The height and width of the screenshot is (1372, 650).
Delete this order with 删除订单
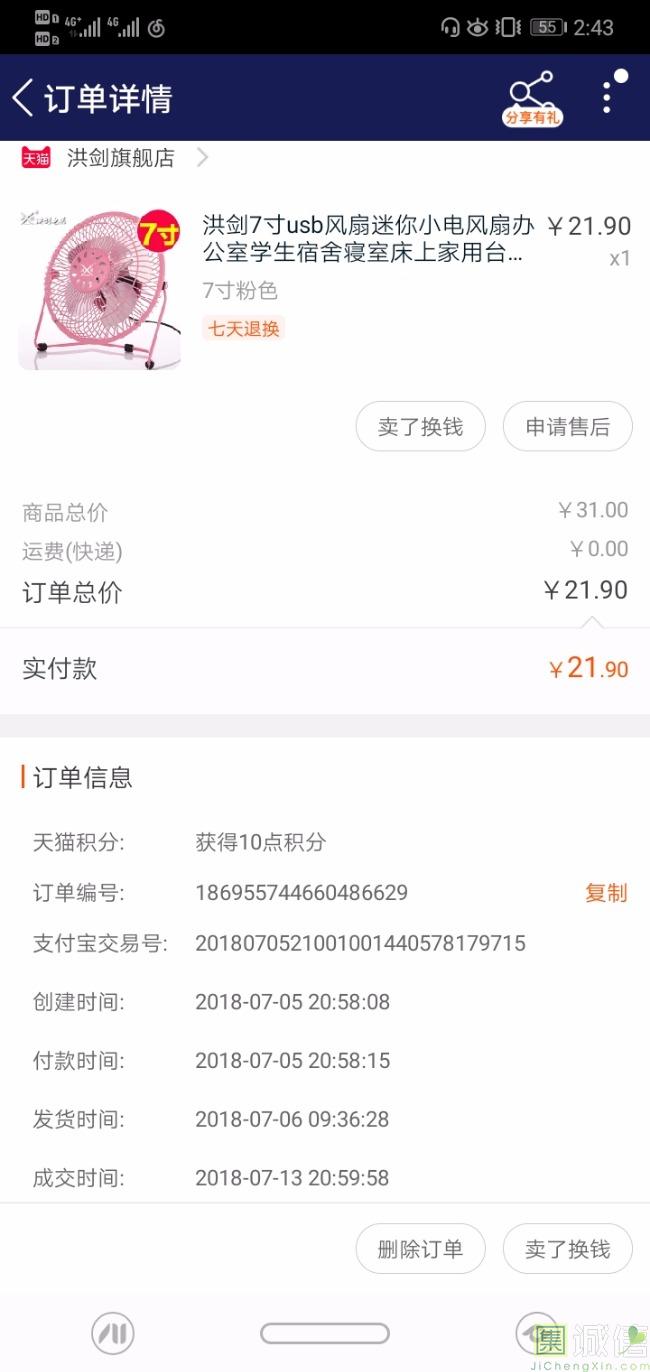pos(420,1249)
